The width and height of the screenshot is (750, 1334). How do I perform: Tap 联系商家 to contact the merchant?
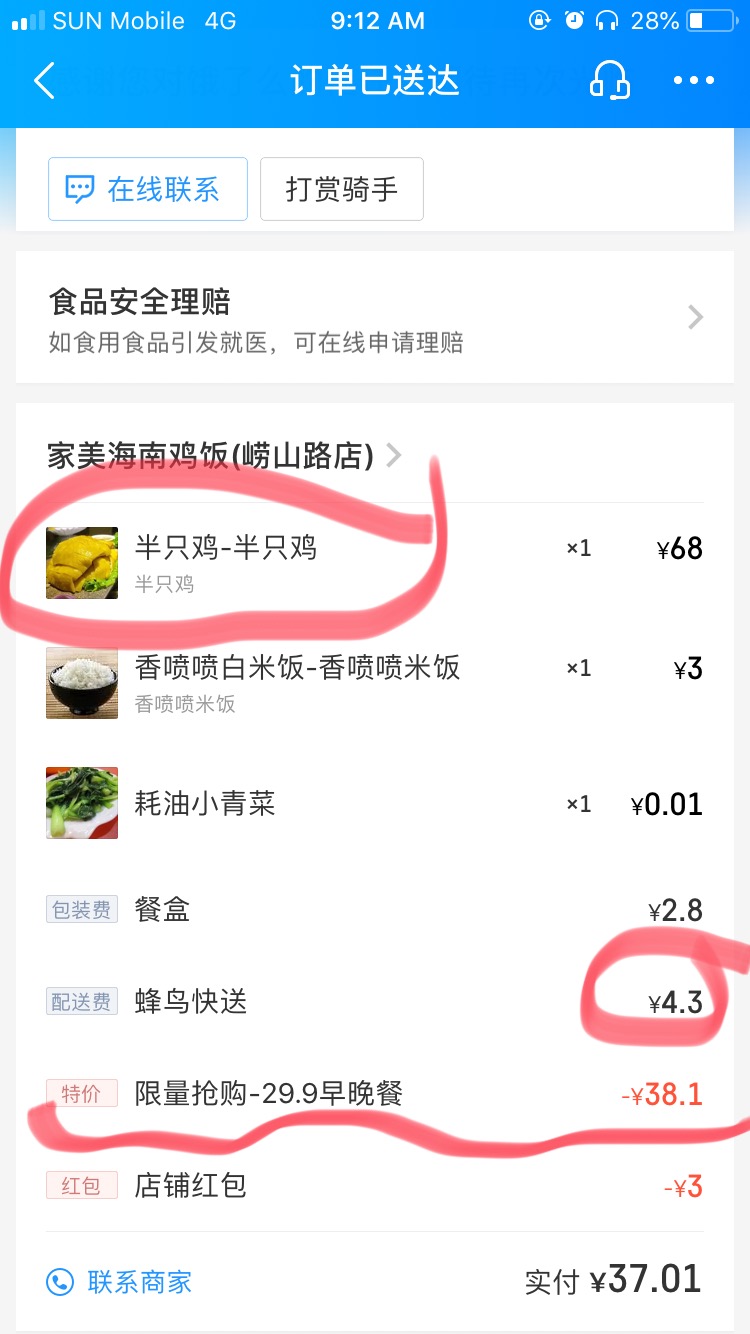tap(120, 1282)
